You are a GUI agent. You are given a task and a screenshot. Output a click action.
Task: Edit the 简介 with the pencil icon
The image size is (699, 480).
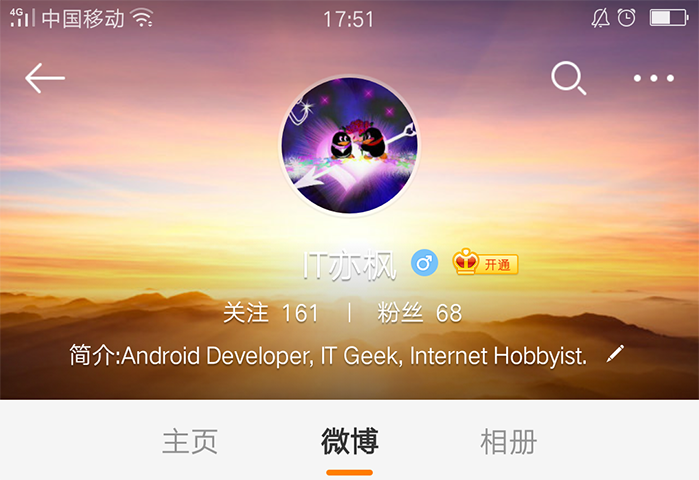tap(616, 354)
